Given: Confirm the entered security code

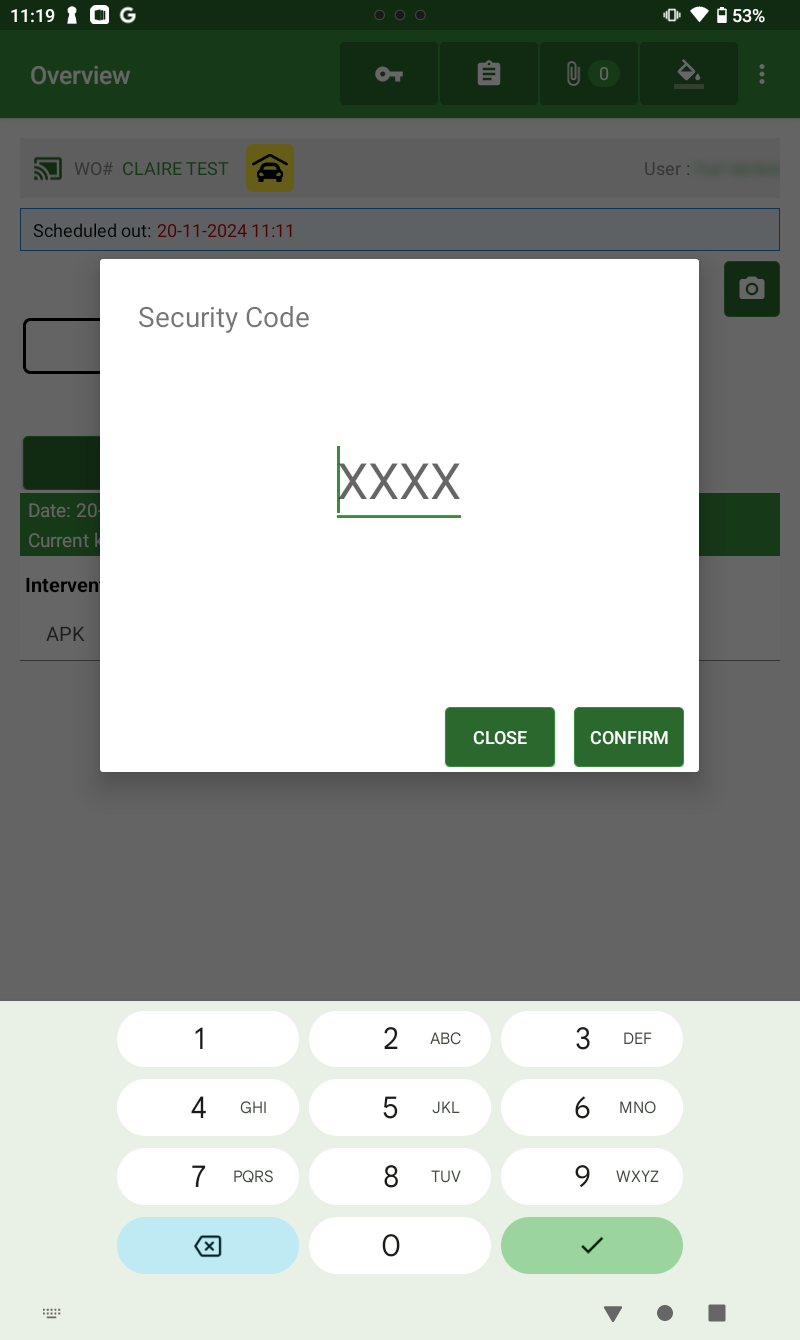Looking at the screenshot, I should point(628,737).
